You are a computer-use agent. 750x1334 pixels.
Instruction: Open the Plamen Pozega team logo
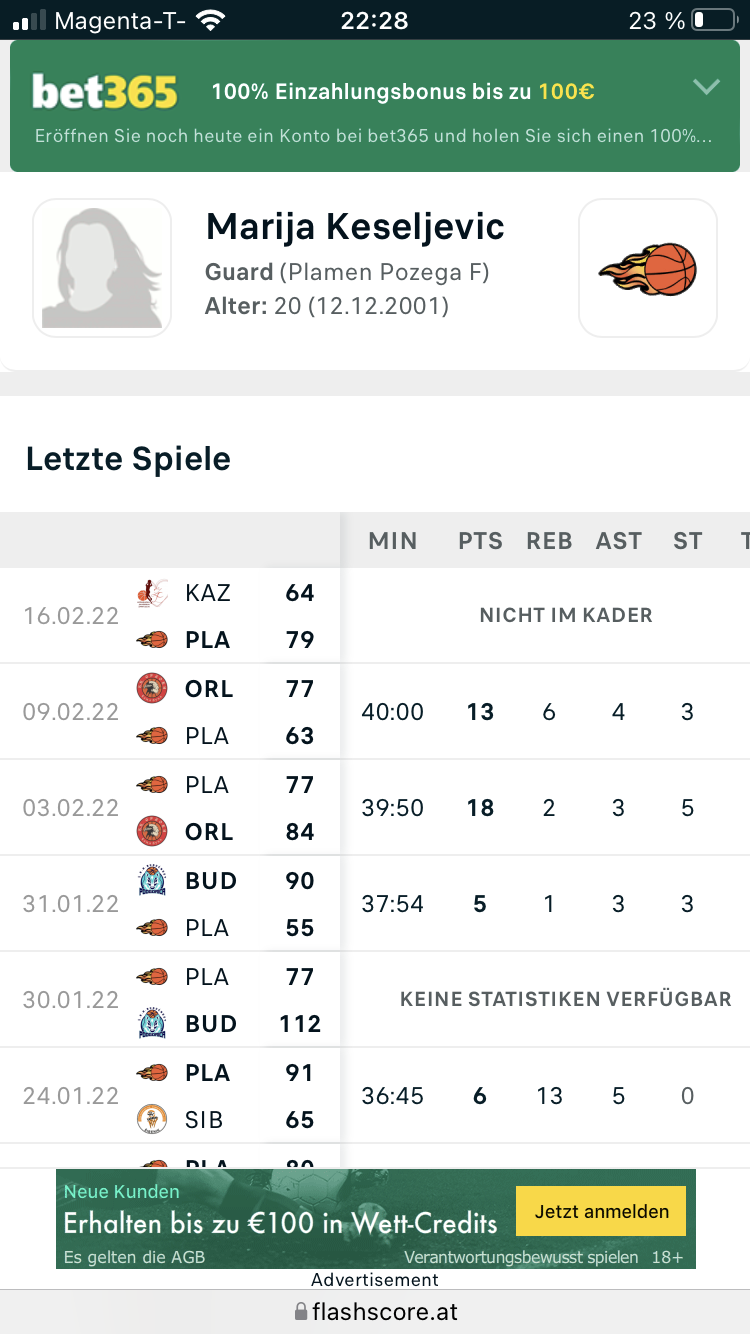pos(648,267)
